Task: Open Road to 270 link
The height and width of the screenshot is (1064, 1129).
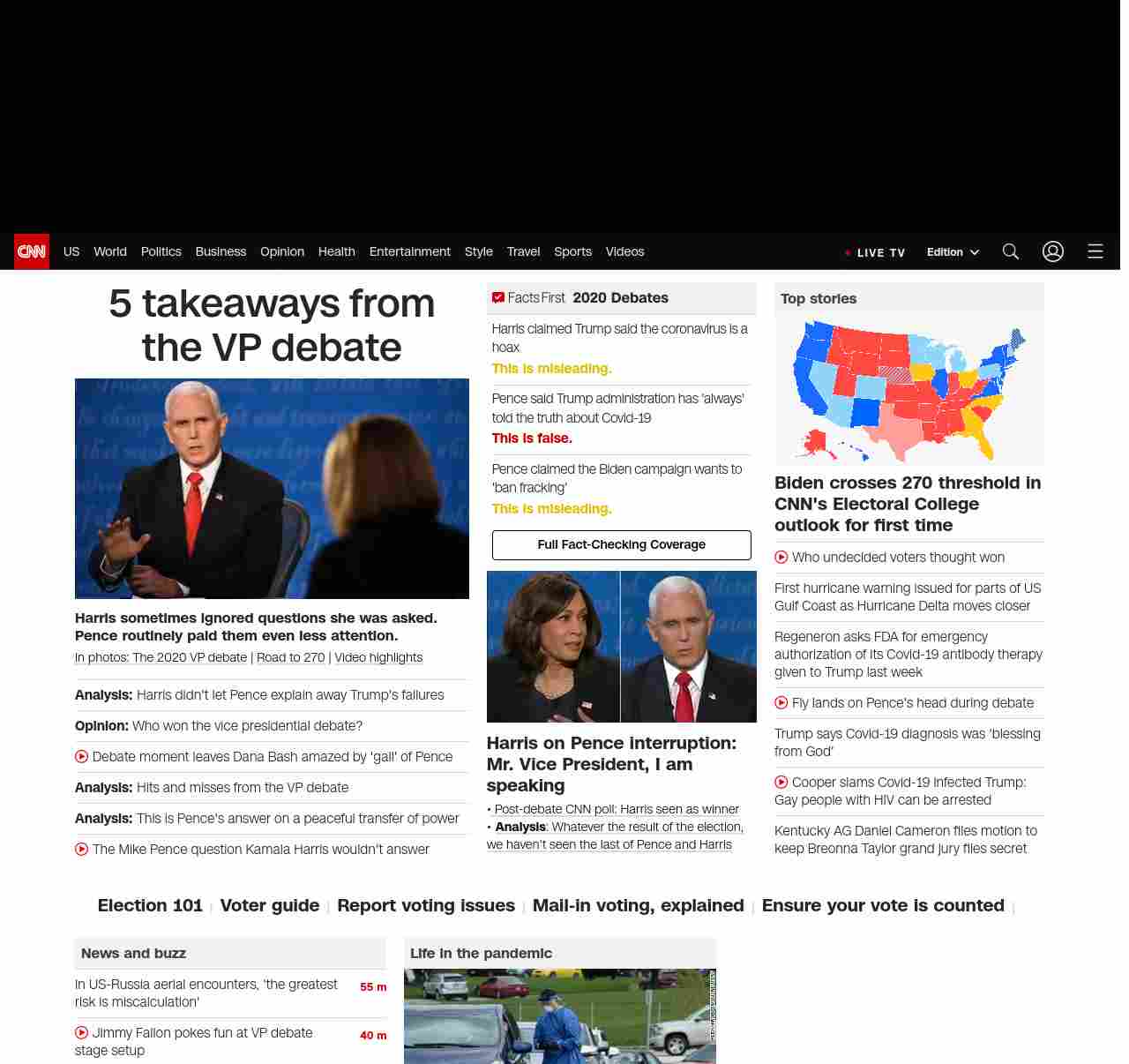Action: [290, 657]
